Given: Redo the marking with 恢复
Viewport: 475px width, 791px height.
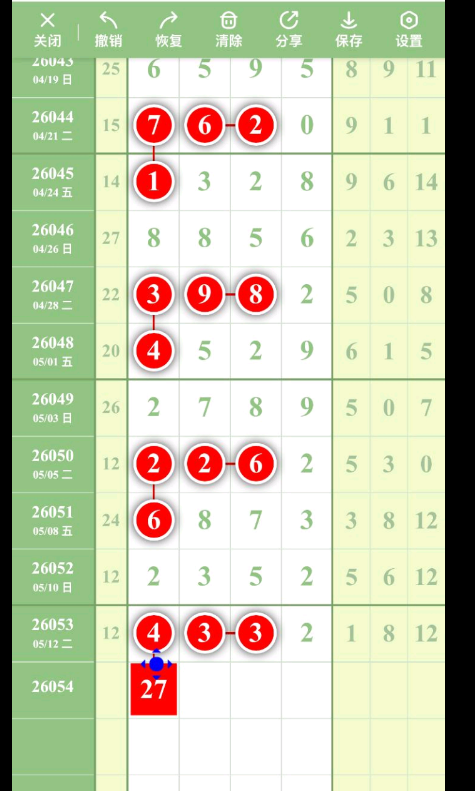Looking at the screenshot, I should (x=168, y=30).
